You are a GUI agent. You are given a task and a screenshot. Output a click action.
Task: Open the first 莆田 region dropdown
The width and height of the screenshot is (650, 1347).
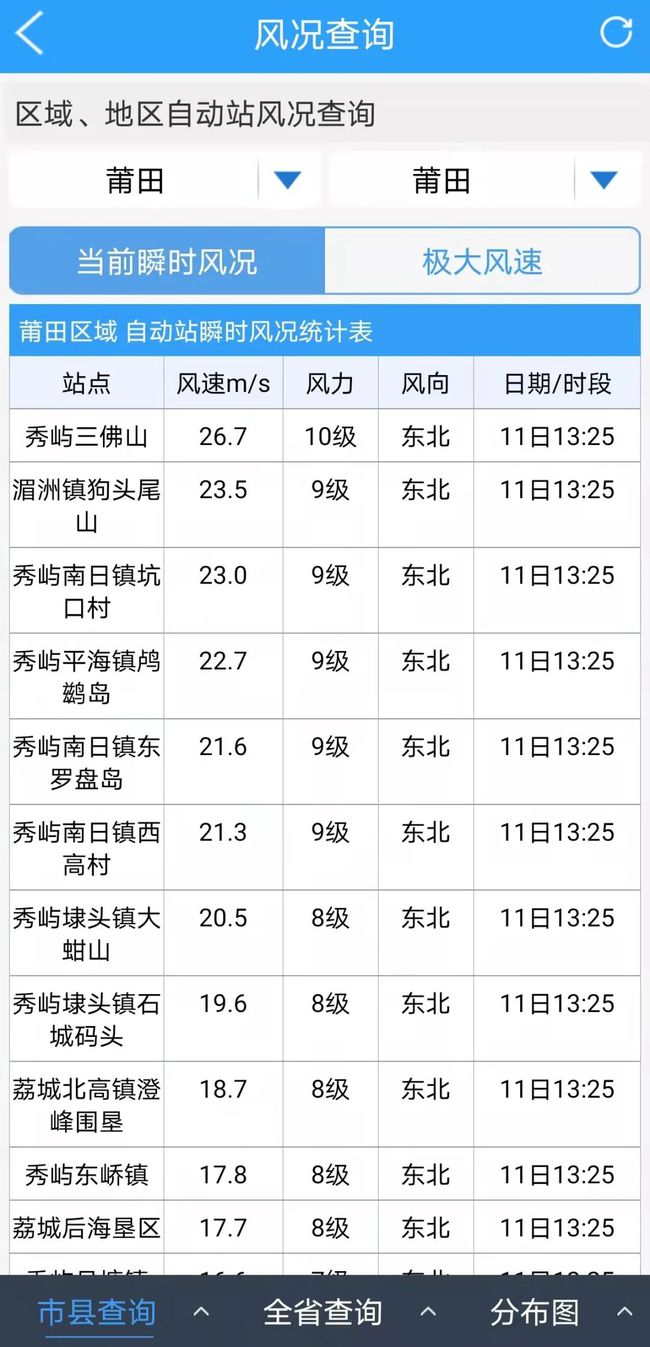pyautogui.click(x=165, y=180)
